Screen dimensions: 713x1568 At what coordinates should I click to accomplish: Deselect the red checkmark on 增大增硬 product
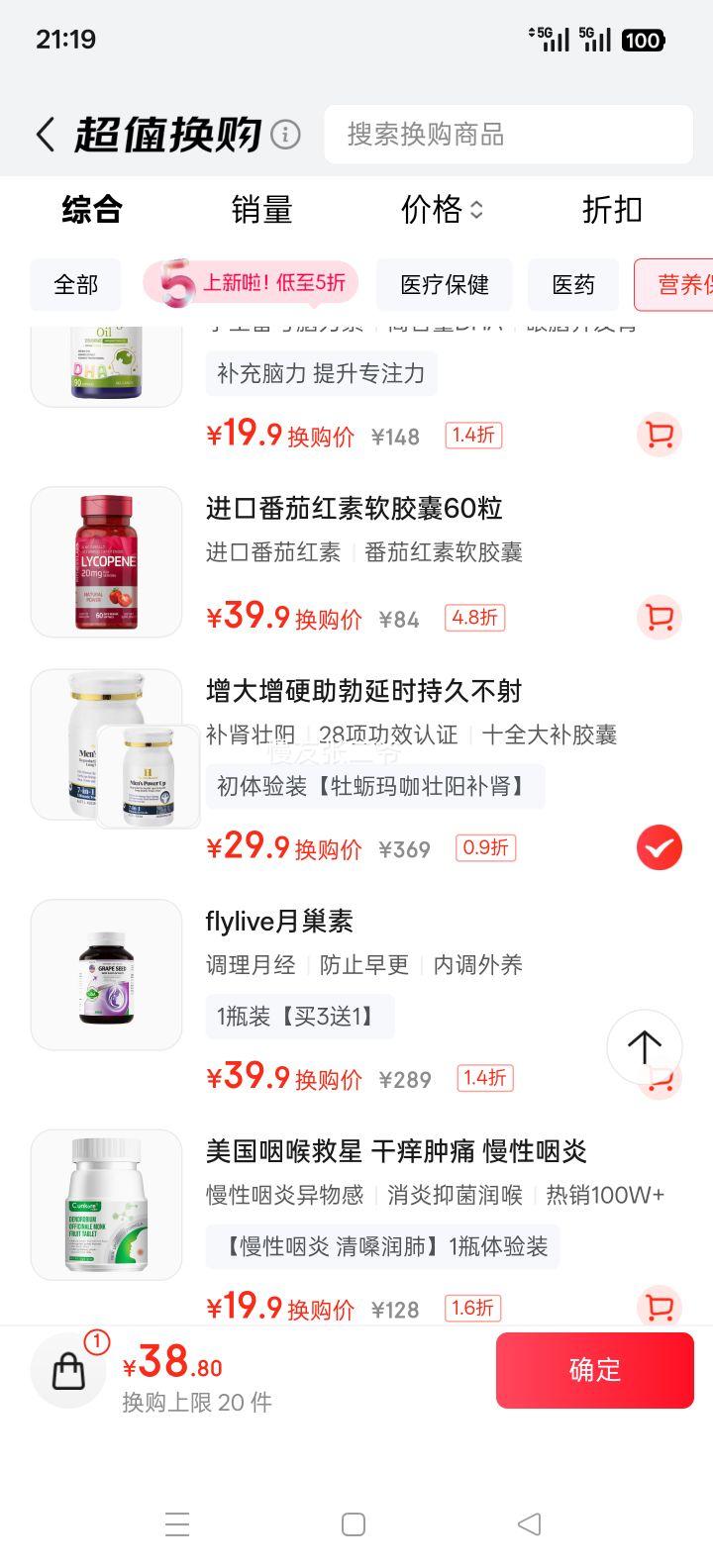coord(659,847)
